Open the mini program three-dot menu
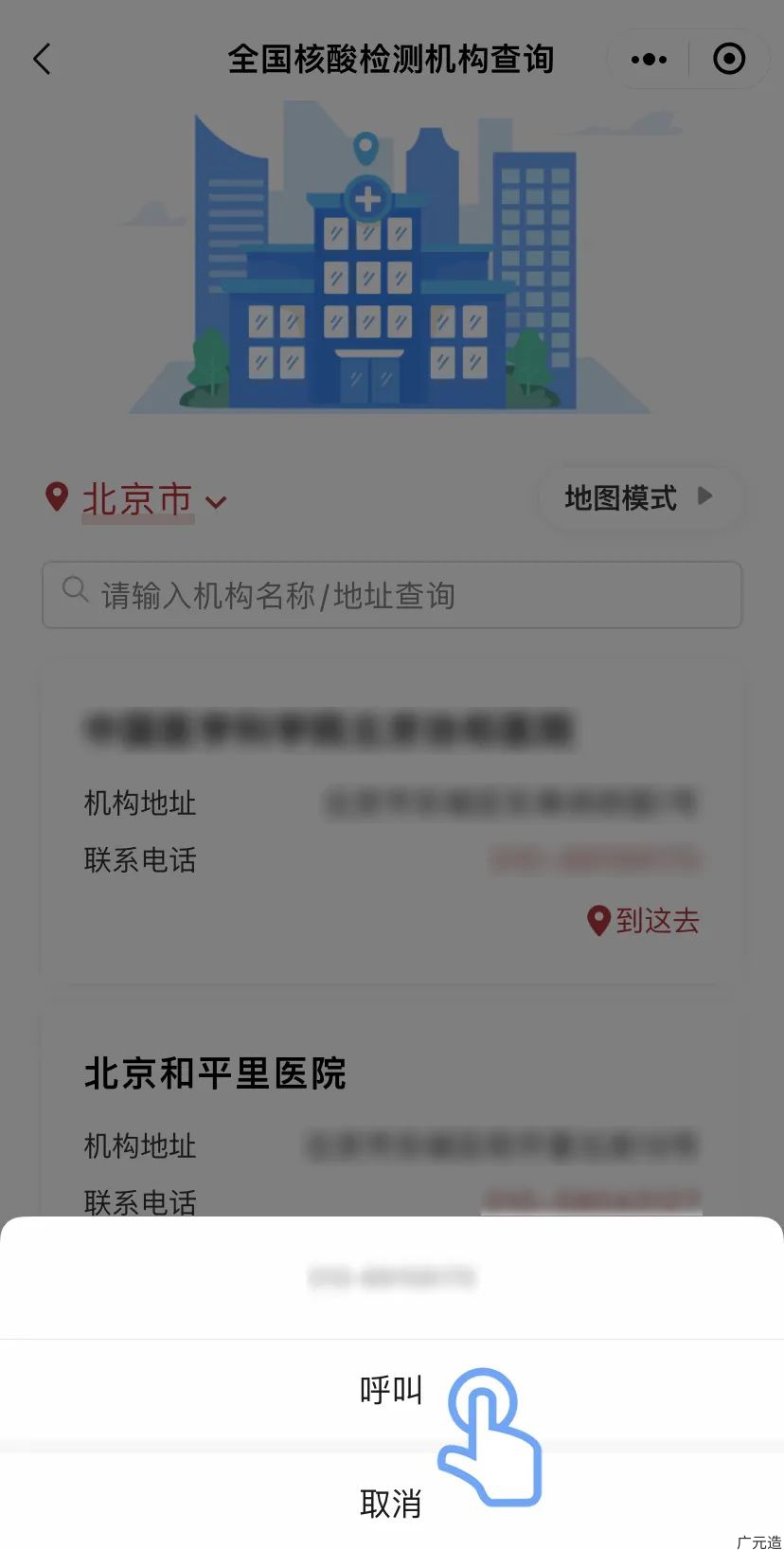This screenshot has width=784, height=1550. tap(649, 60)
